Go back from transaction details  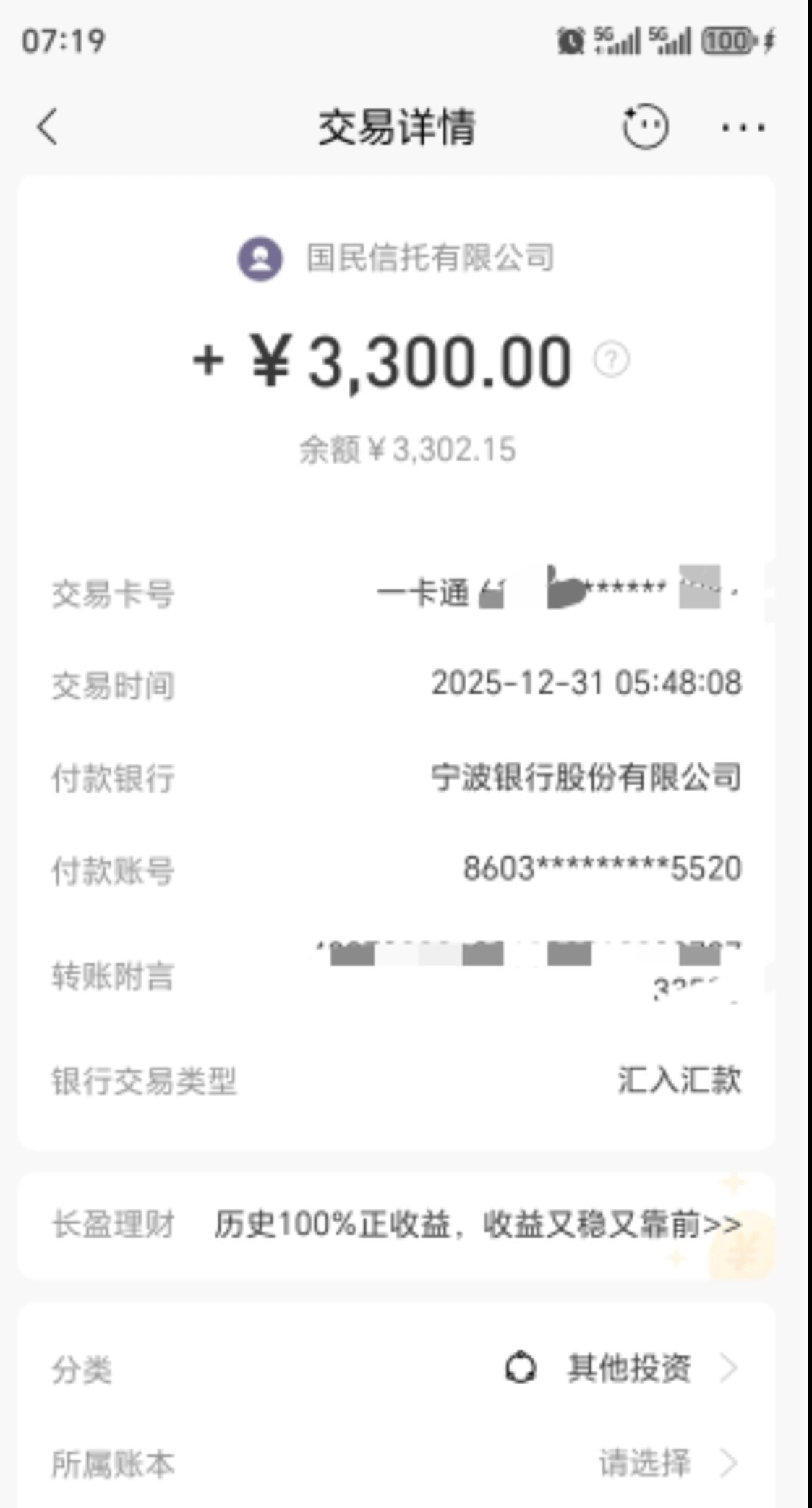48,127
